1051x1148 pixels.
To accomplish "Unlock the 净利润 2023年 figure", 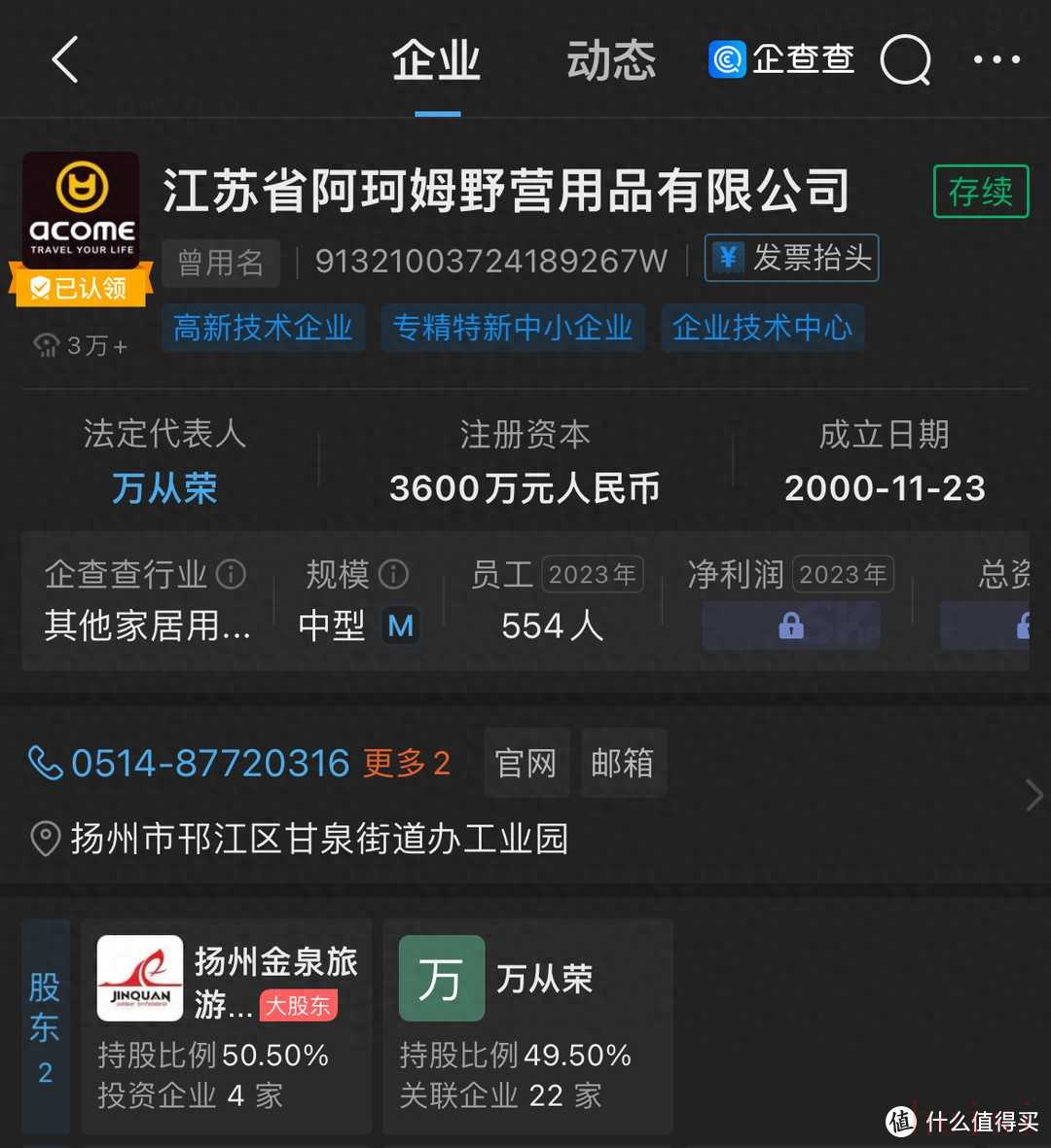I will point(790,626).
